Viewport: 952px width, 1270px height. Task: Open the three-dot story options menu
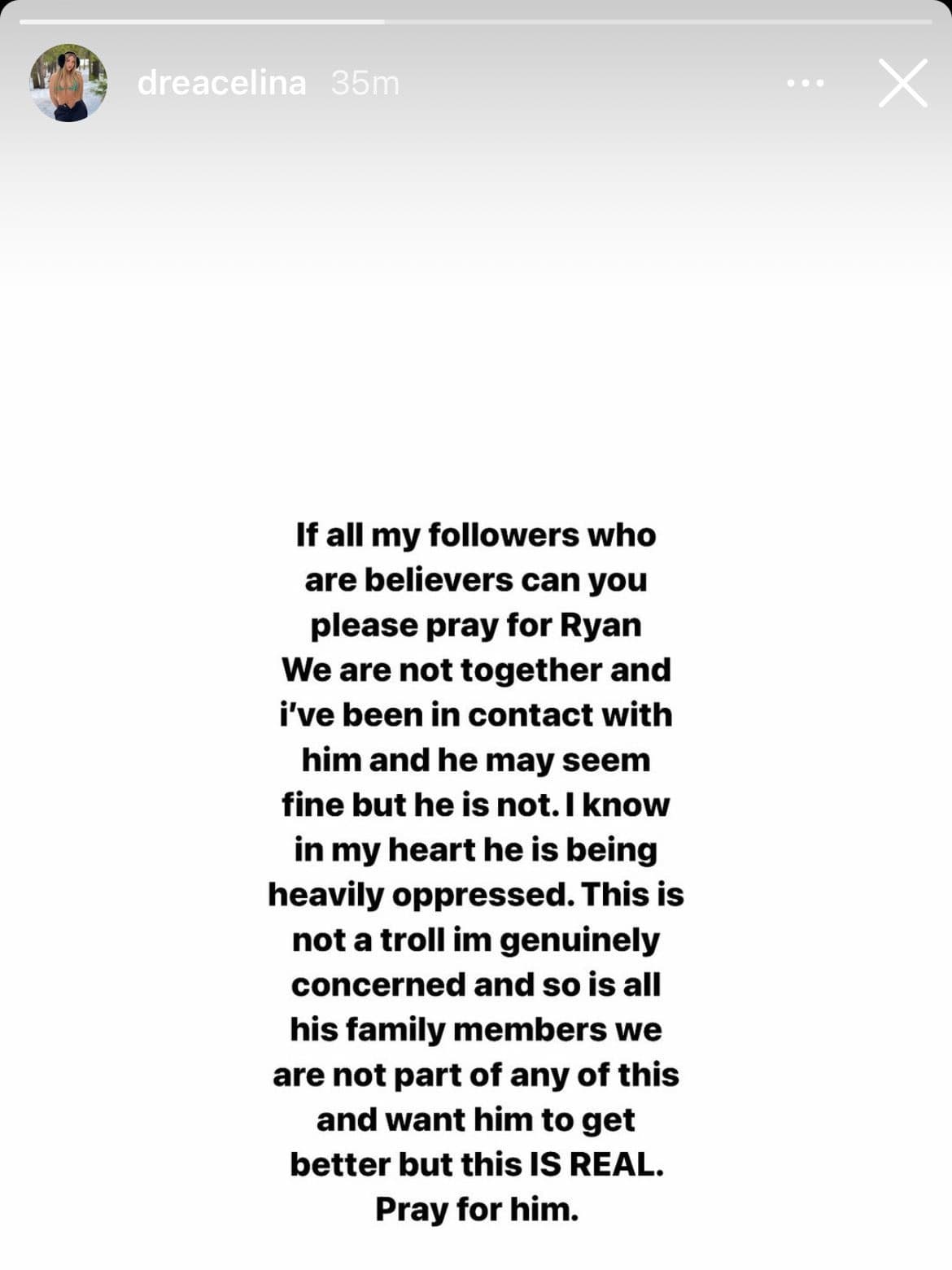805,83
